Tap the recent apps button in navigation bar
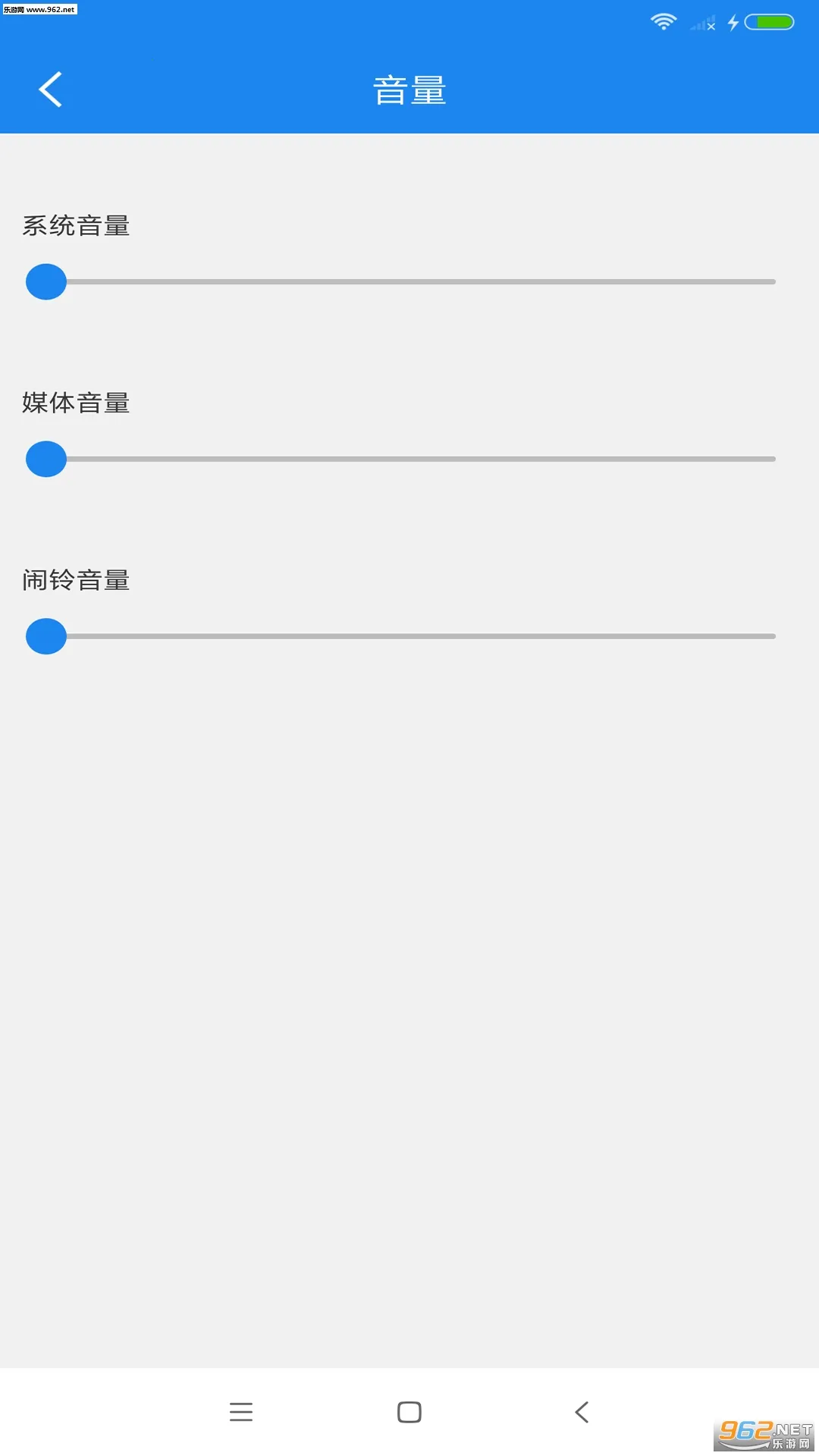The image size is (819, 1456). (241, 1411)
